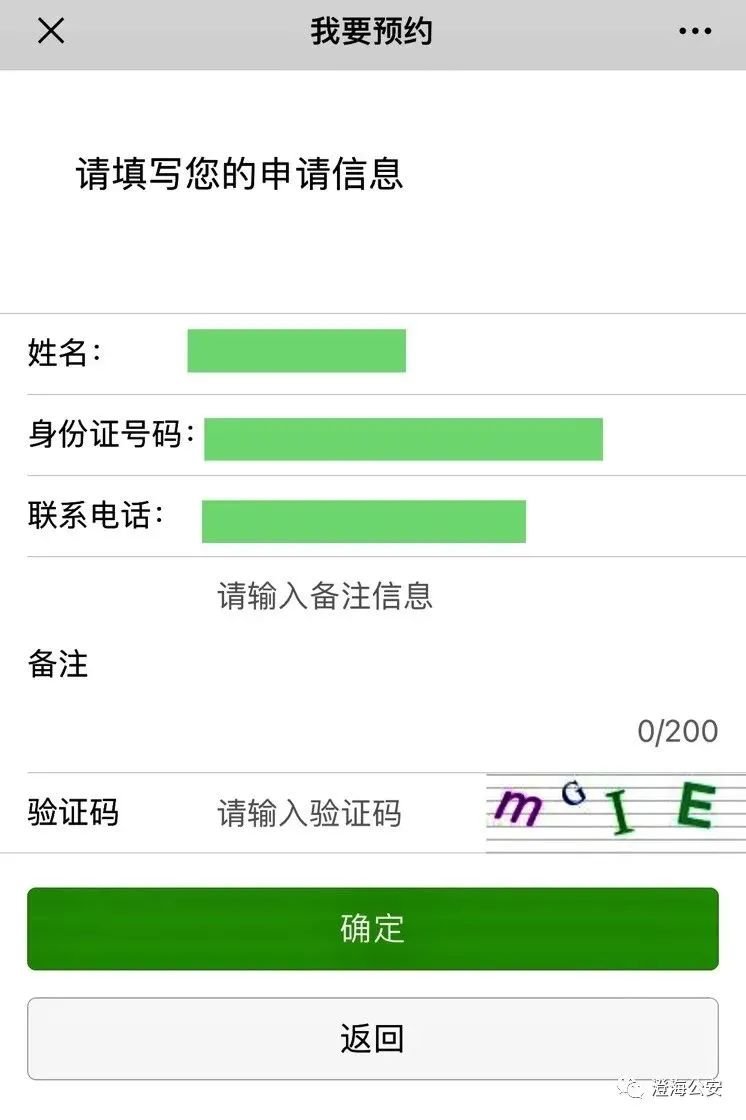Image resolution: width=746 pixels, height=1120 pixels.
Task: Confirm with the green 确定 button
Action: pos(372,928)
